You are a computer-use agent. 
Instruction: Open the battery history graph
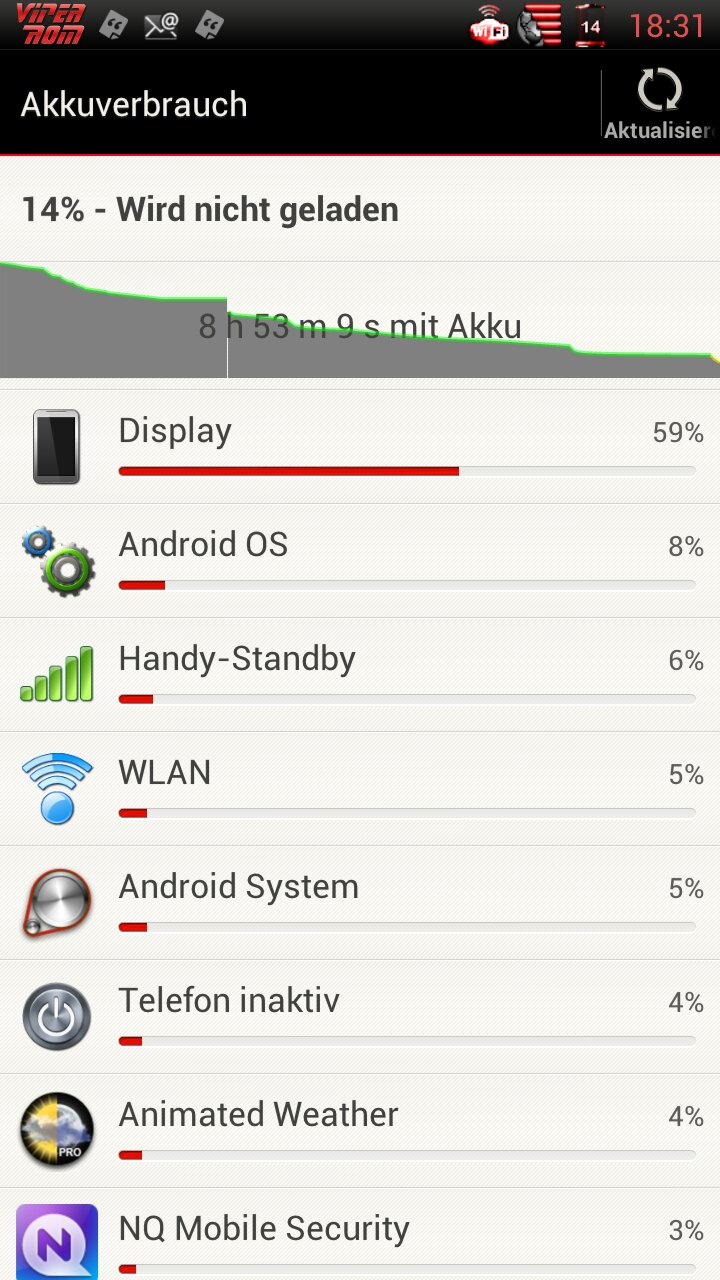click(x=360, y=320)
